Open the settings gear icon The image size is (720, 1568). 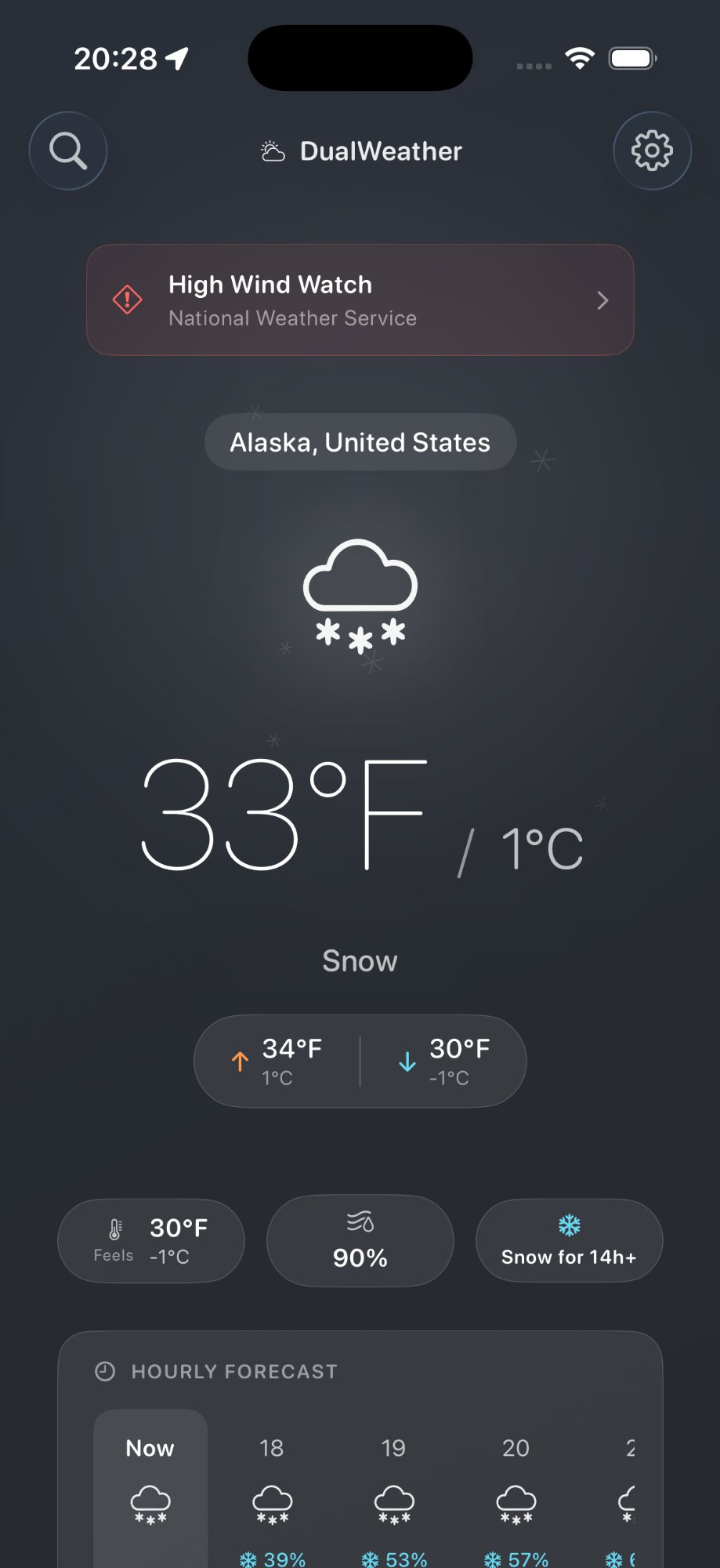(652, 150)
